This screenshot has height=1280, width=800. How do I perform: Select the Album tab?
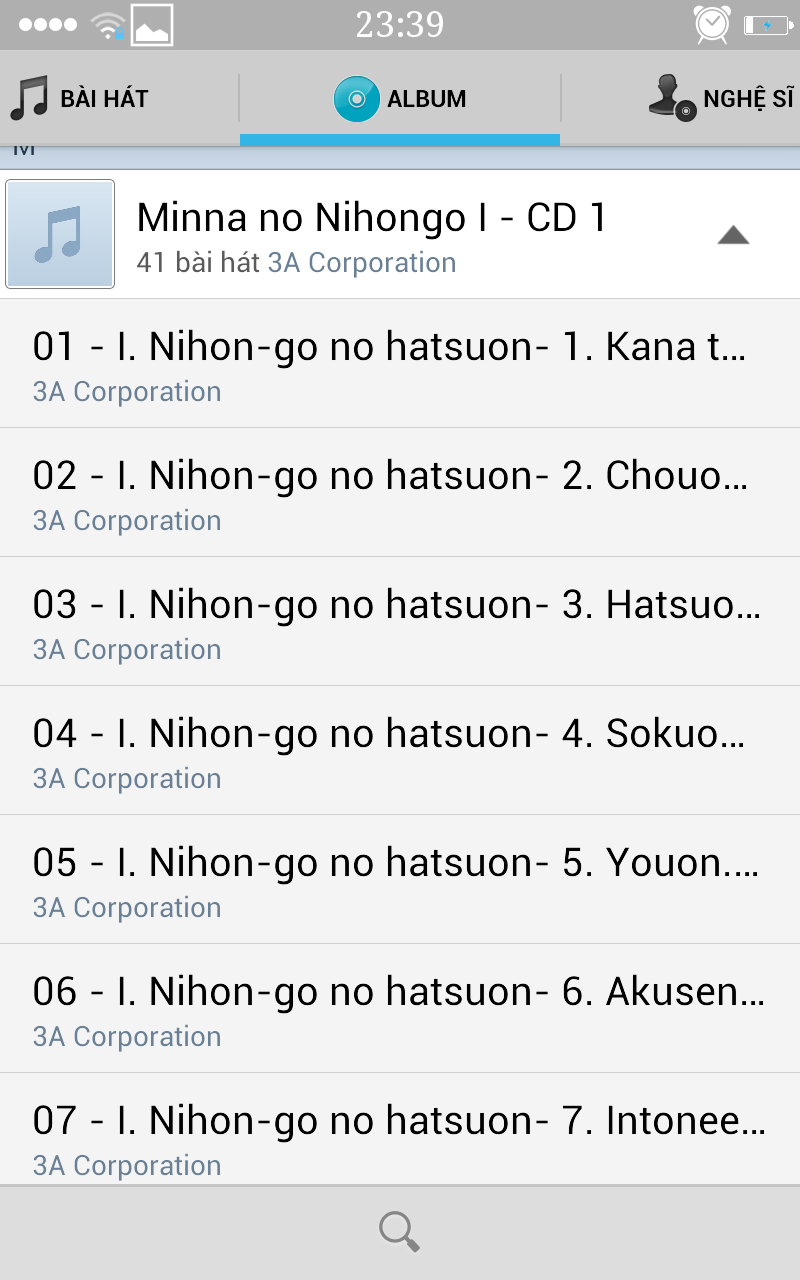400,98
